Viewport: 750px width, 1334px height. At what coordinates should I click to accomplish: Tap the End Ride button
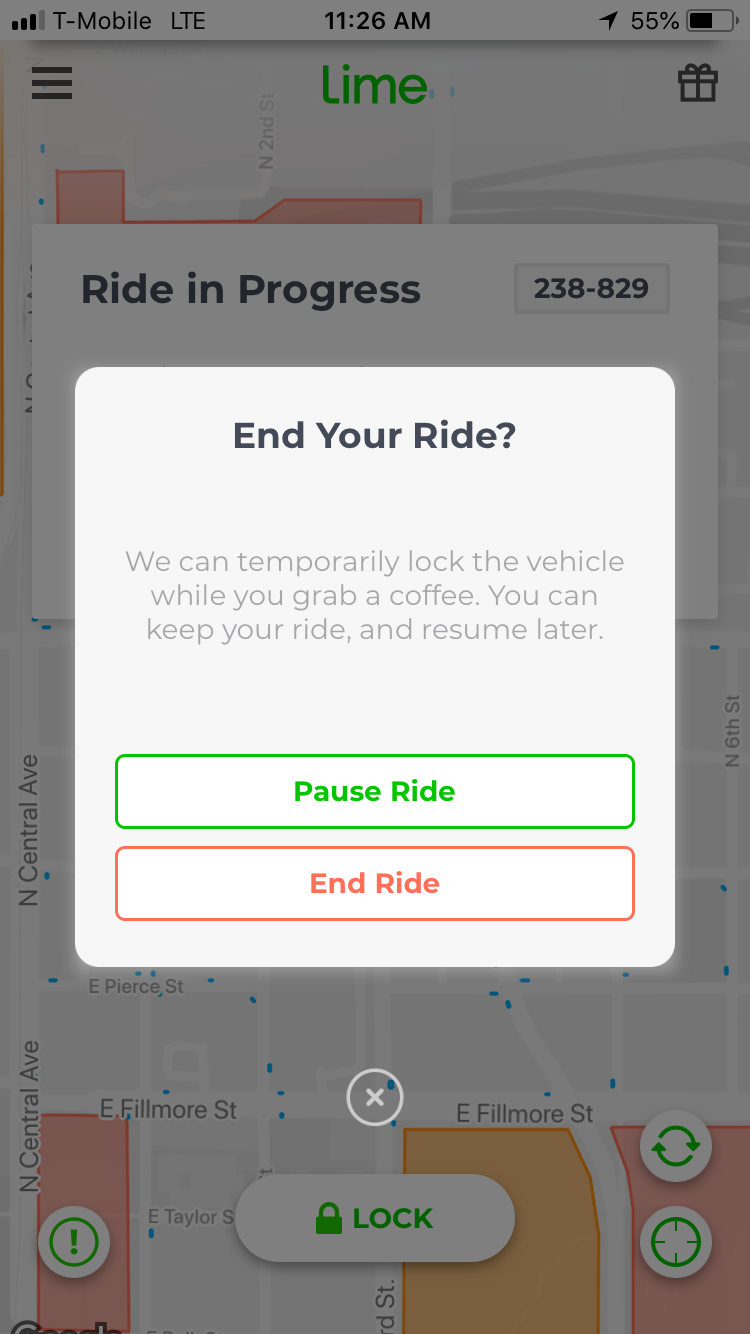[375, 884]
